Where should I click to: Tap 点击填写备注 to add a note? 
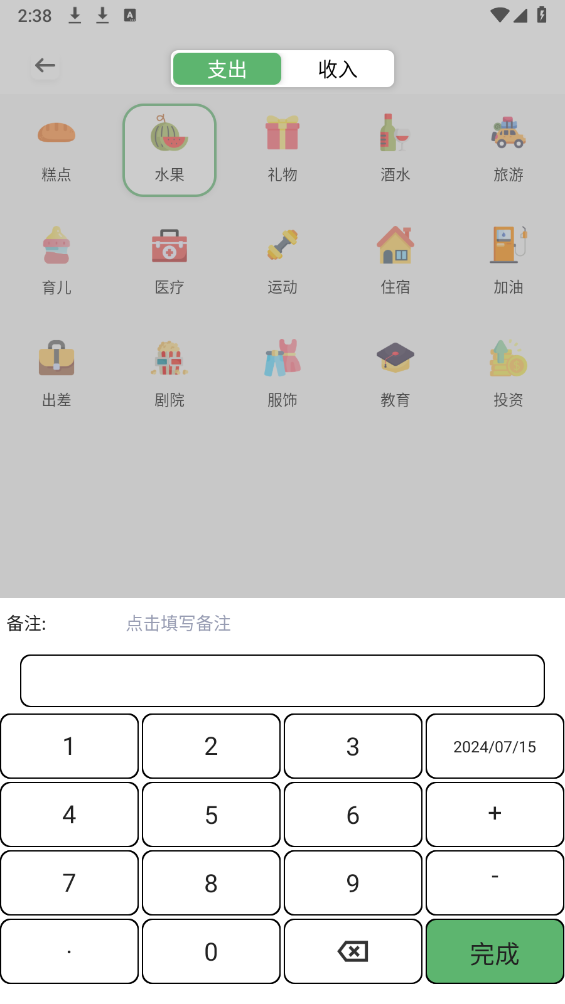pos(178,623)
